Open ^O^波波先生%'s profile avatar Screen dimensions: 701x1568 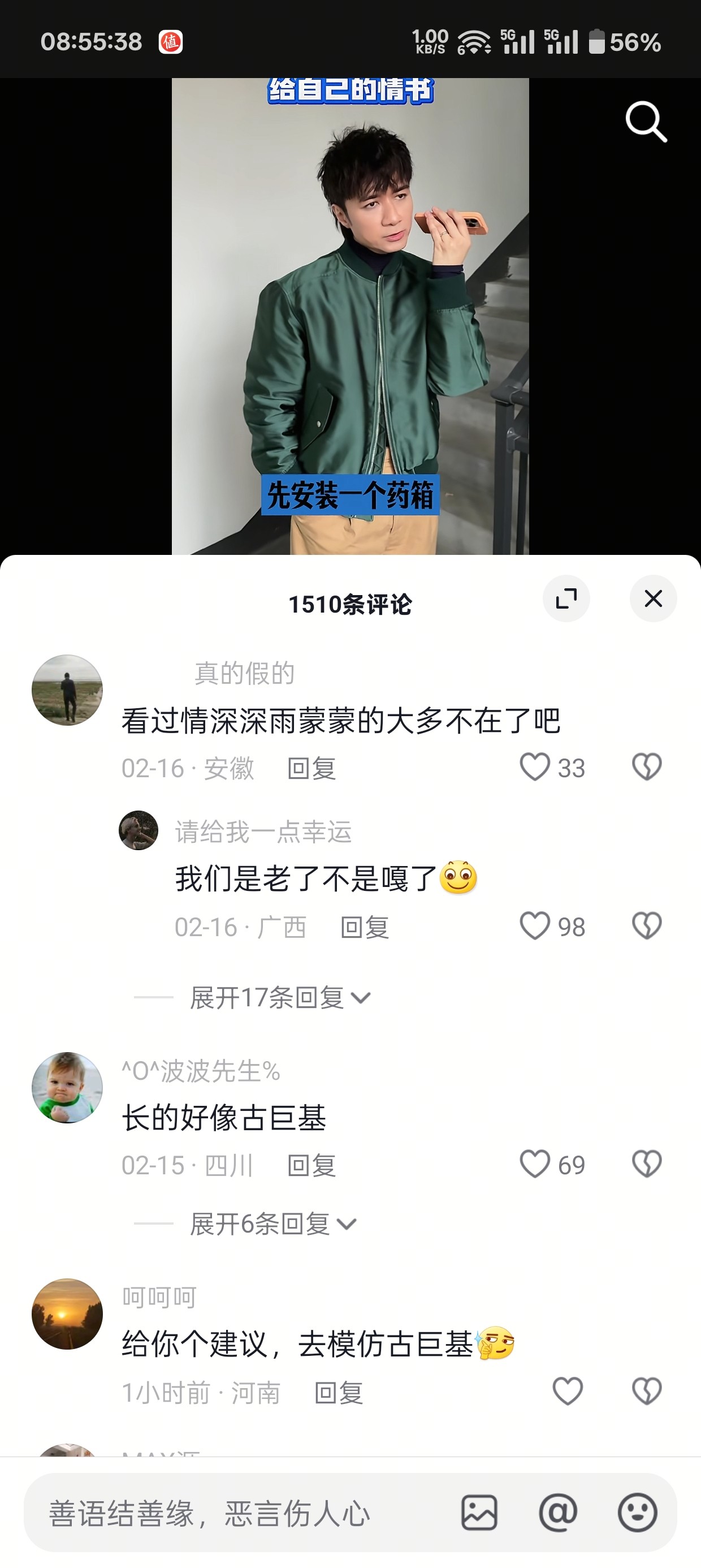(67, 1088)
